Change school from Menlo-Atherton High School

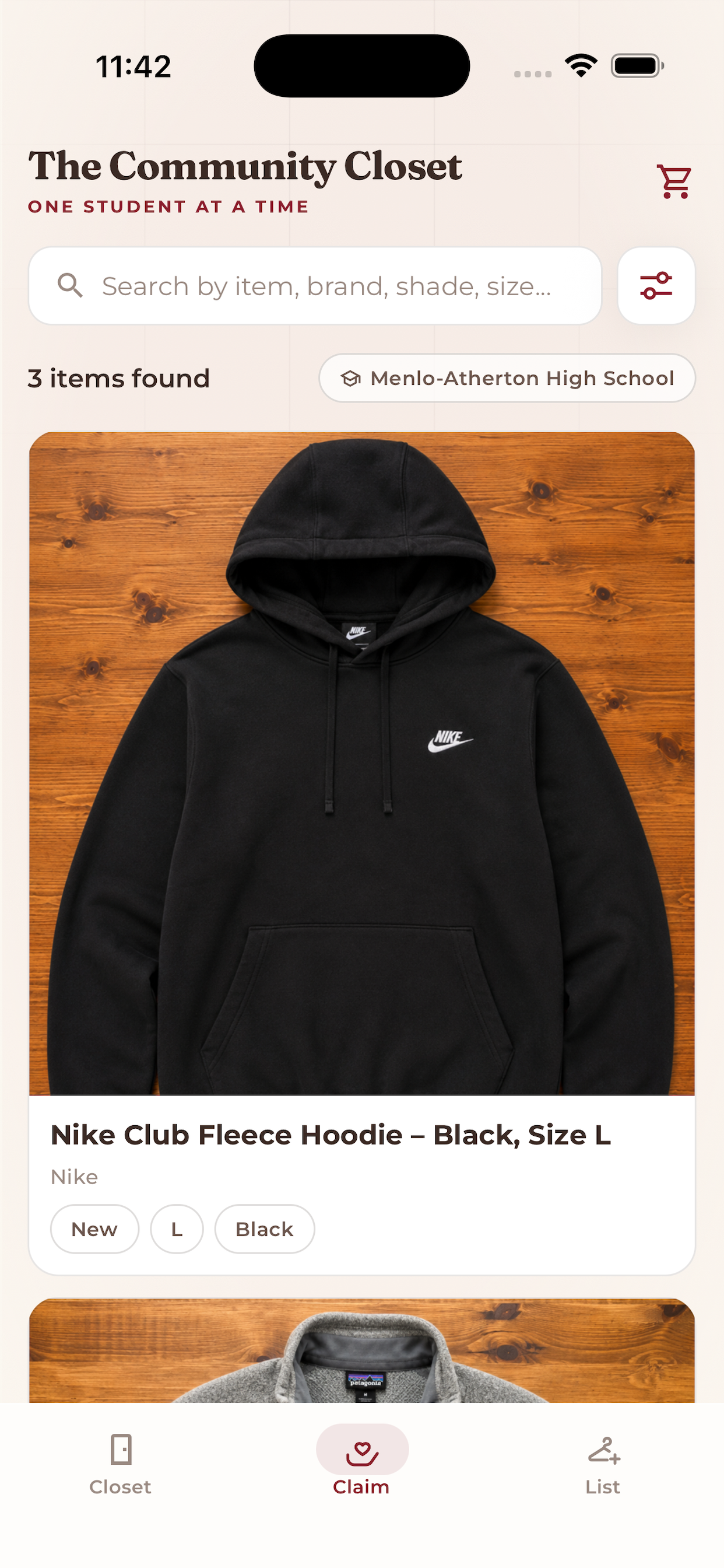click(507, 378)
